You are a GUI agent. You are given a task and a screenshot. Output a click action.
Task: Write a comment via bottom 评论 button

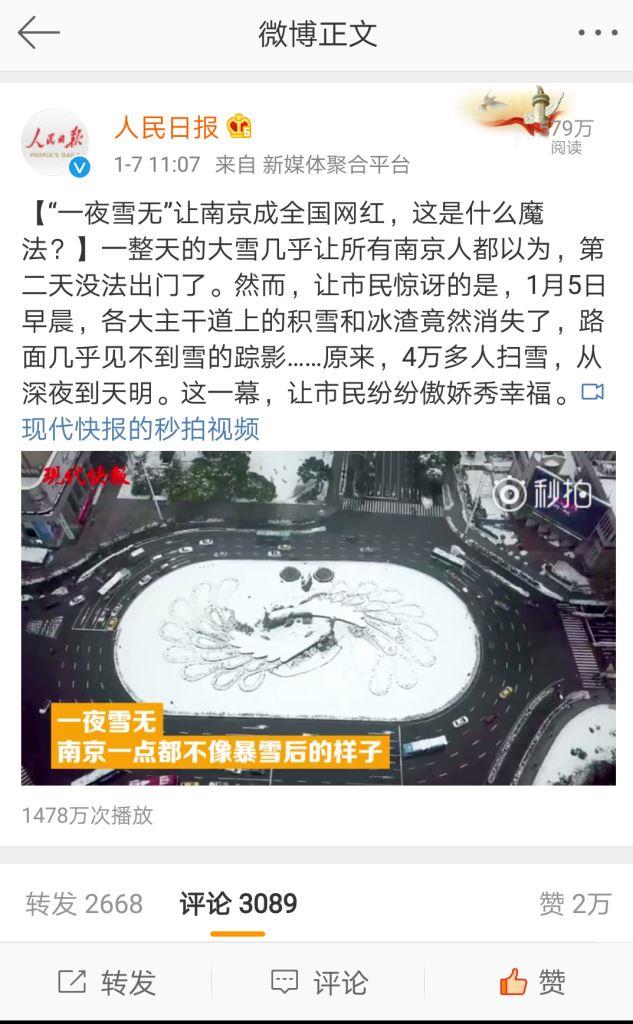pyautogui.click(x=319, y=982)
